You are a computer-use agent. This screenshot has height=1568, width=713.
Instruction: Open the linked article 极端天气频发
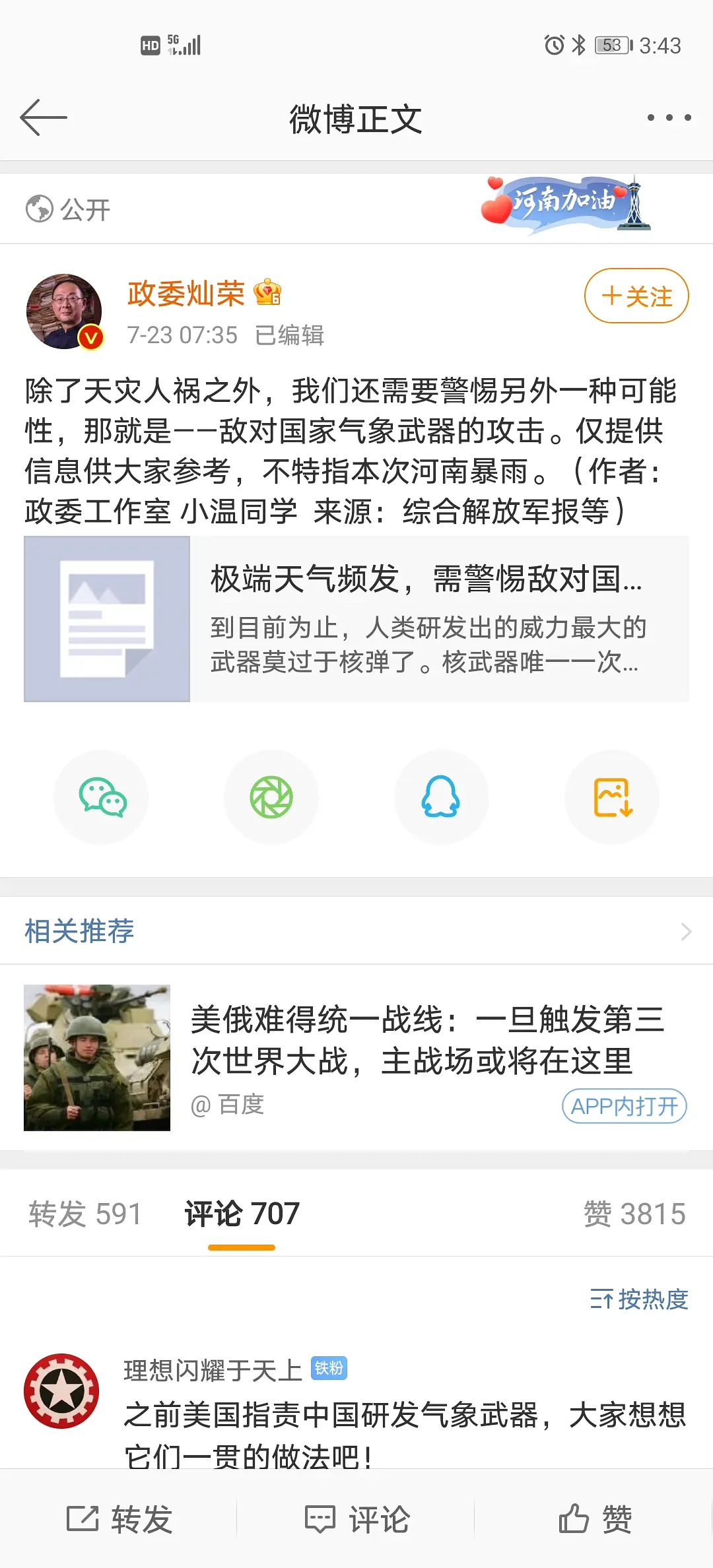point(356,618)
